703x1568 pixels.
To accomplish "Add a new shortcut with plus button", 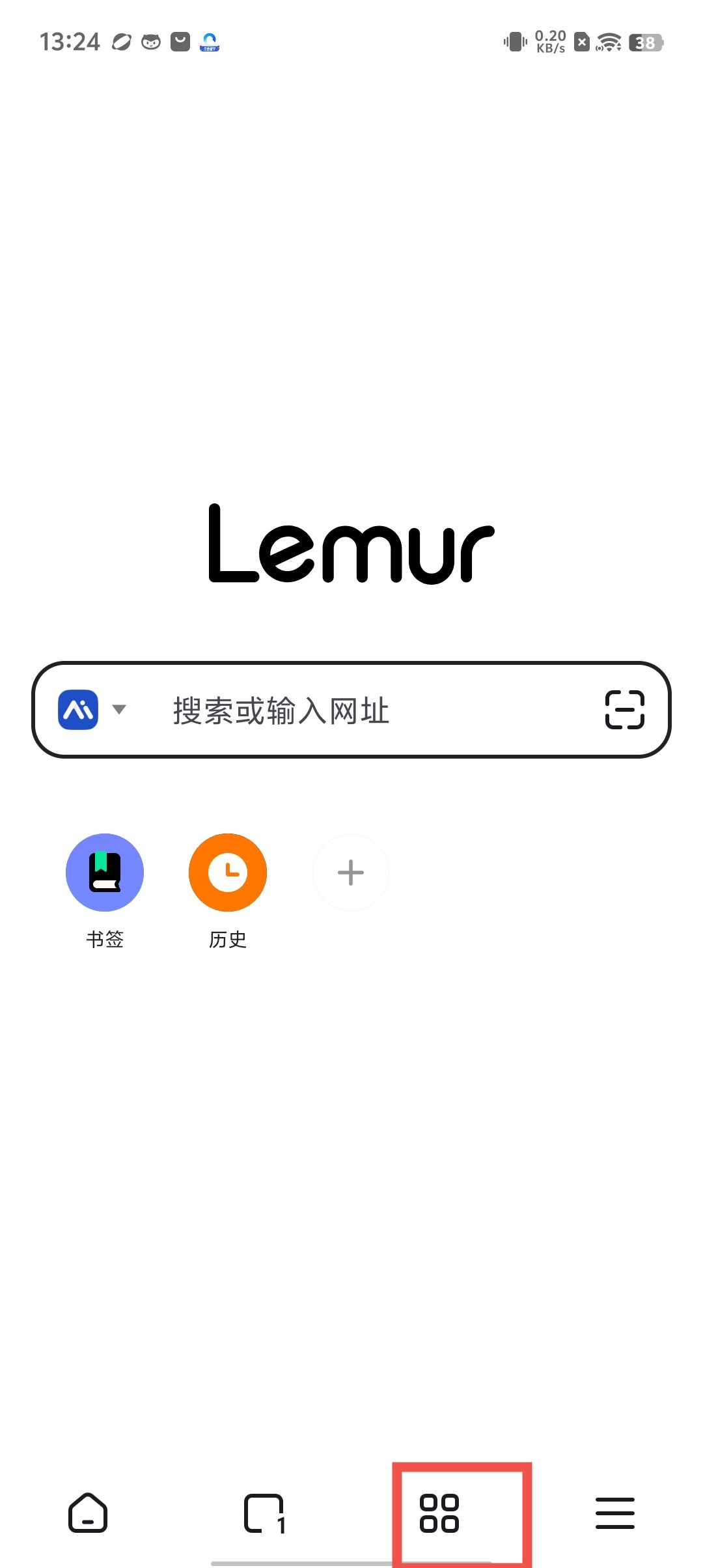I will pos(351,873).
